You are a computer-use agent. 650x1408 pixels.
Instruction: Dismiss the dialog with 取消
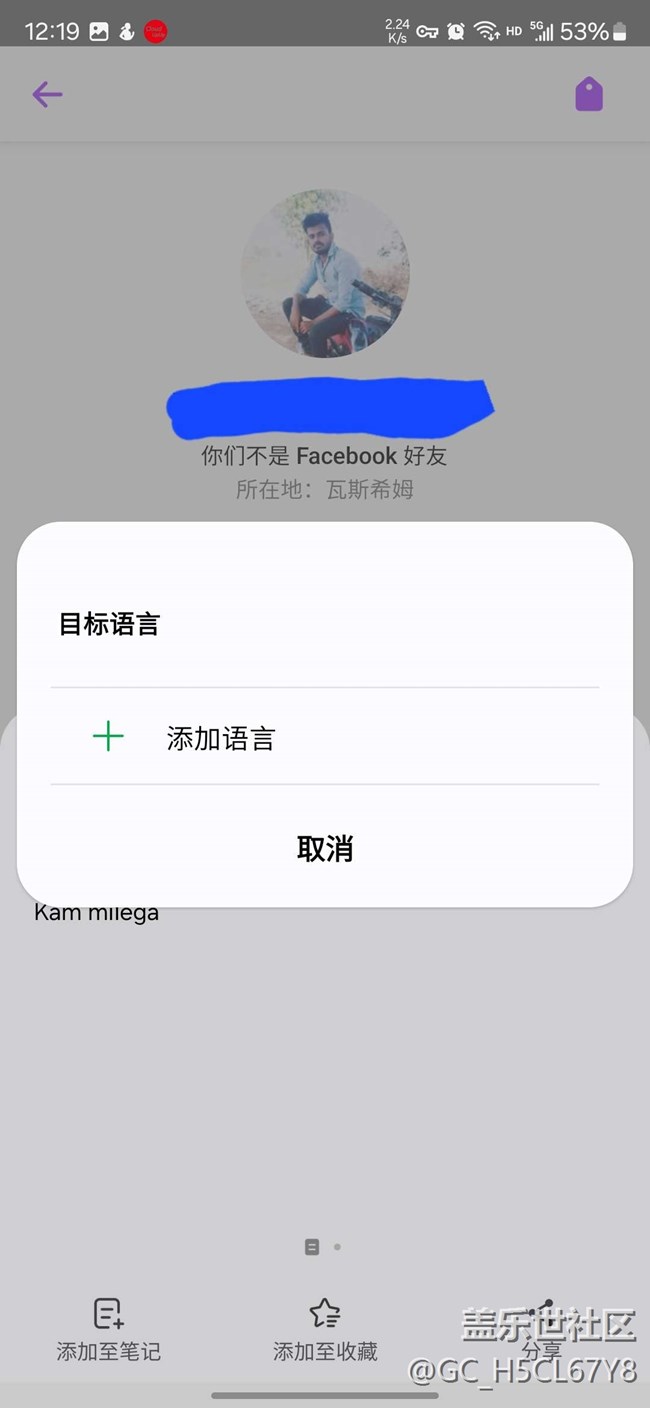tap(325, 849)
